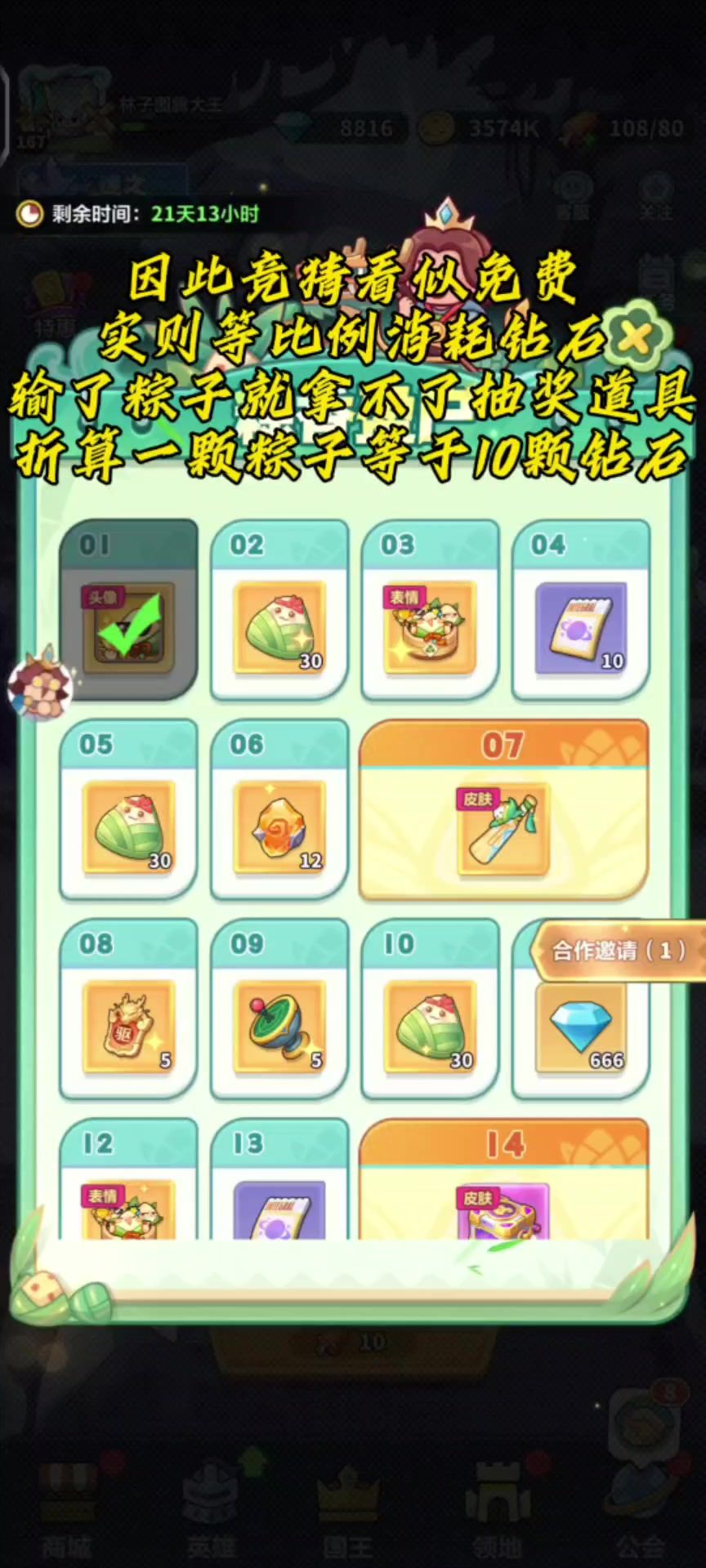Select reward tile 03 emoji pack
Viewport: 706px width, 1568px height.
[431, 610]
